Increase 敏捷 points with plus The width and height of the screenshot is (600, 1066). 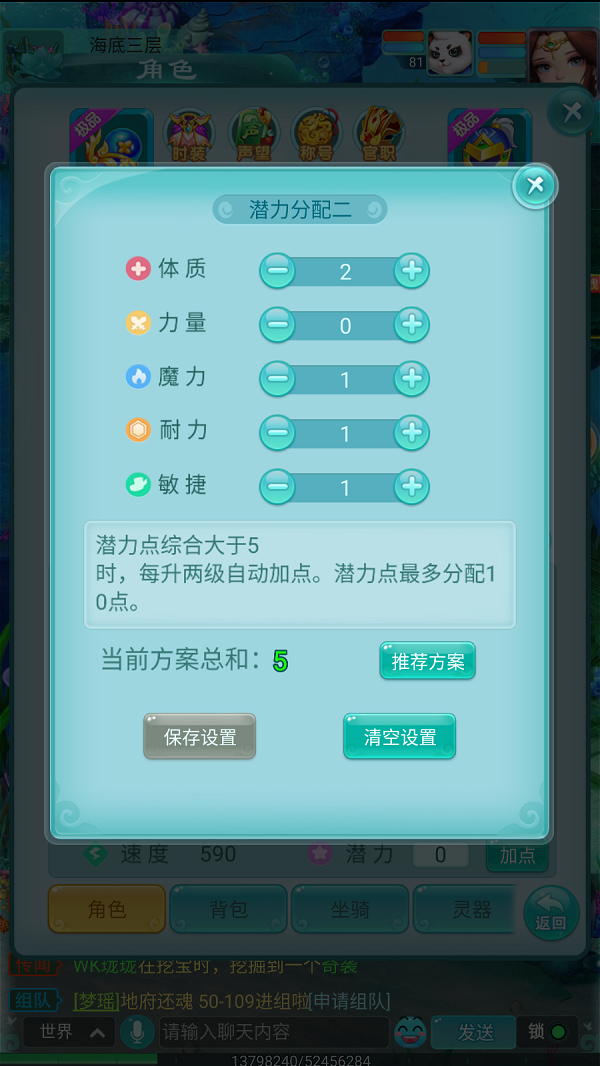click(x=411, y=487)
